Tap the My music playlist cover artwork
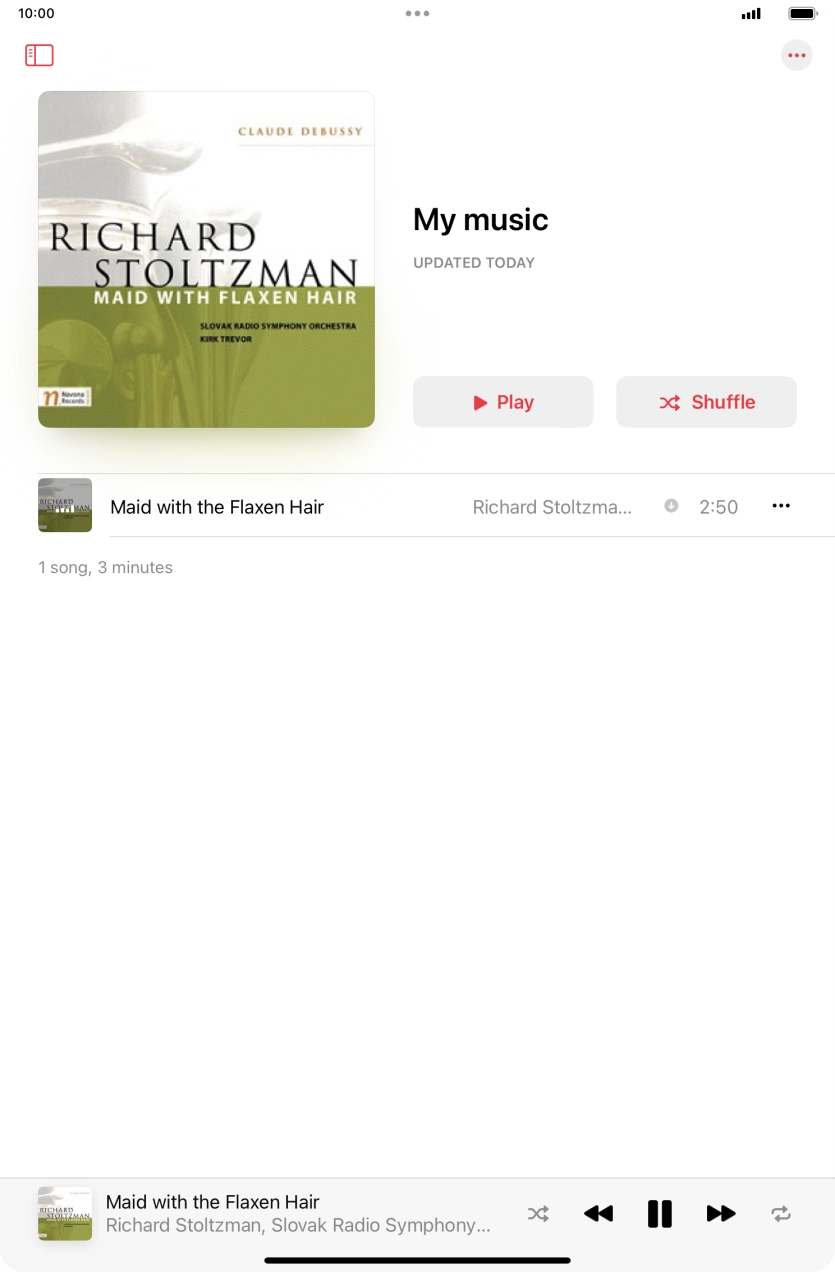The image size is (835, 1272). coord(206,259)
